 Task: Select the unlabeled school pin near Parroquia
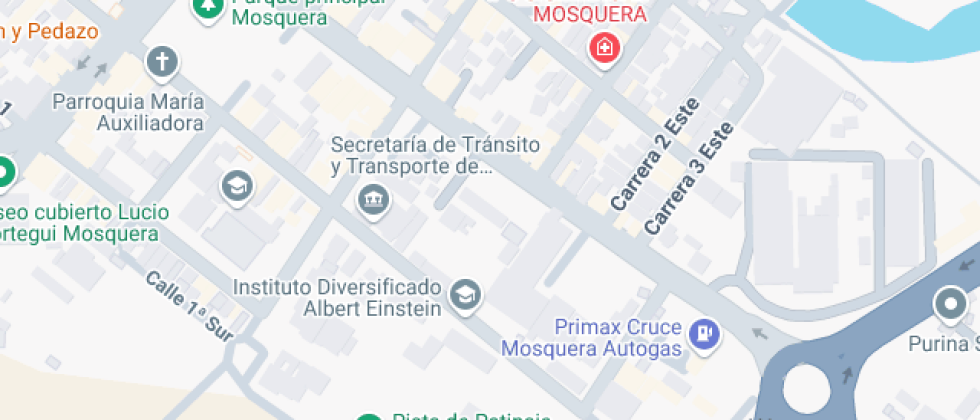(x=237, y=185)
